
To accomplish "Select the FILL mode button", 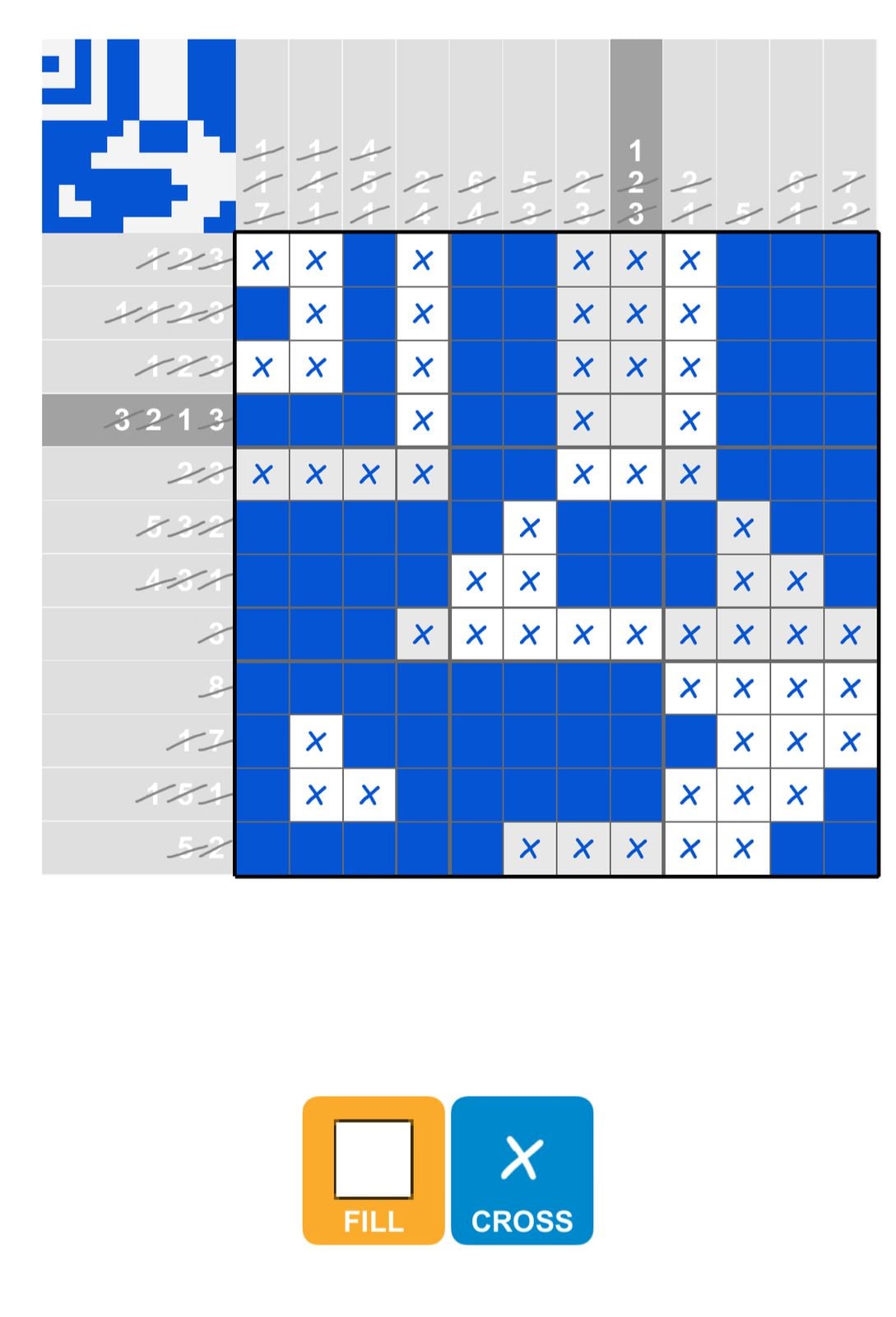I will 373,1170.
